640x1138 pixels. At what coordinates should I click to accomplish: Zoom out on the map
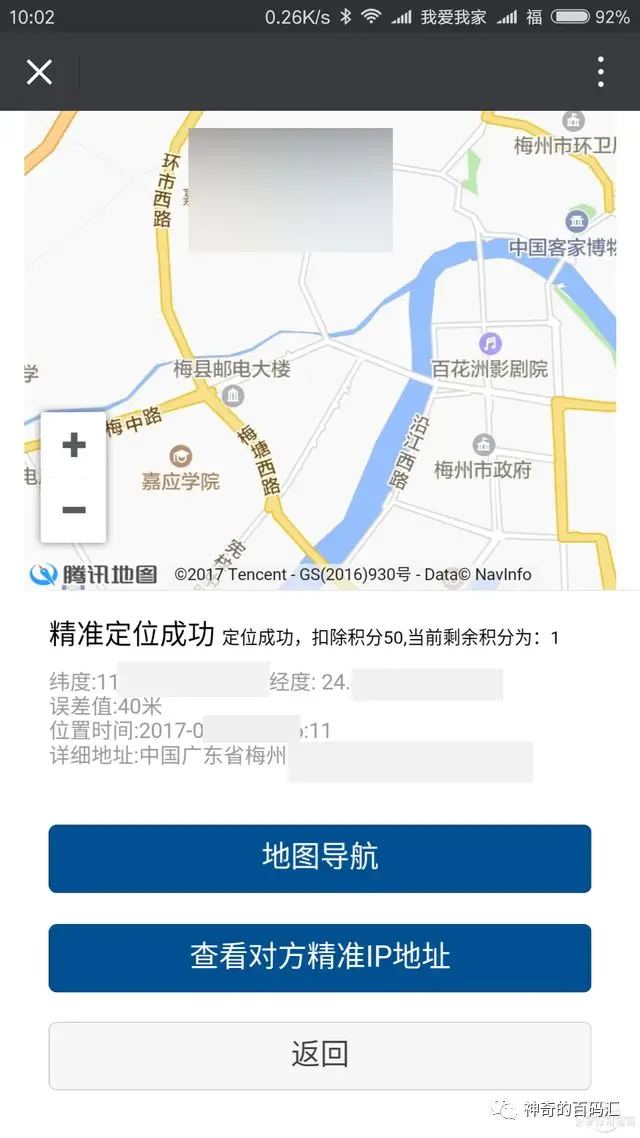pos(73,510)
